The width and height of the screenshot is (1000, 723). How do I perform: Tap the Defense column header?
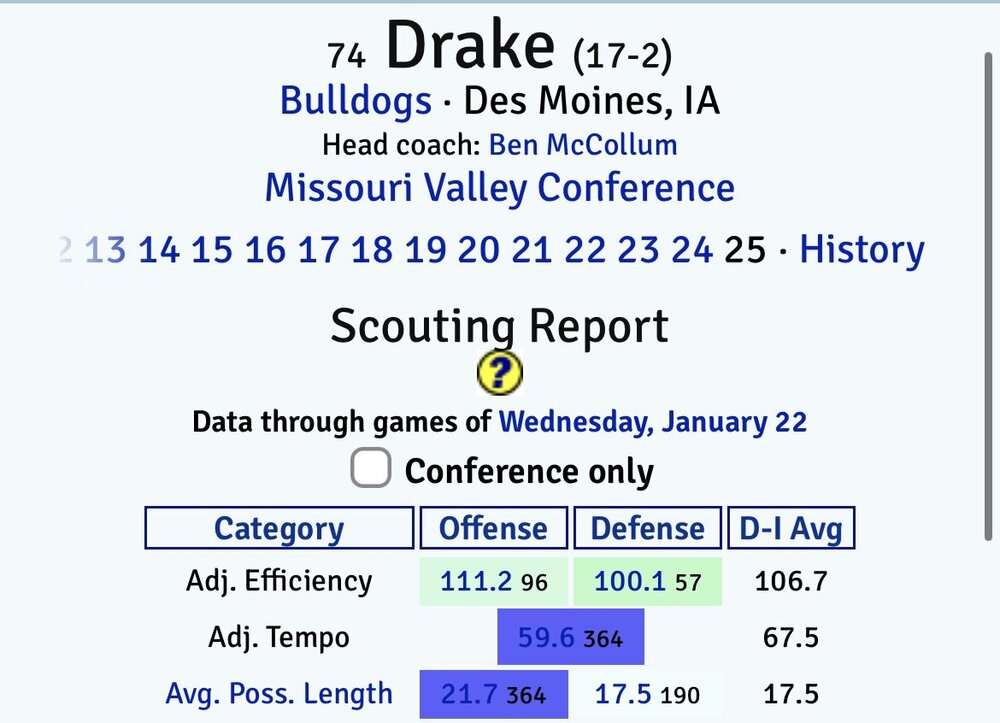647,528
